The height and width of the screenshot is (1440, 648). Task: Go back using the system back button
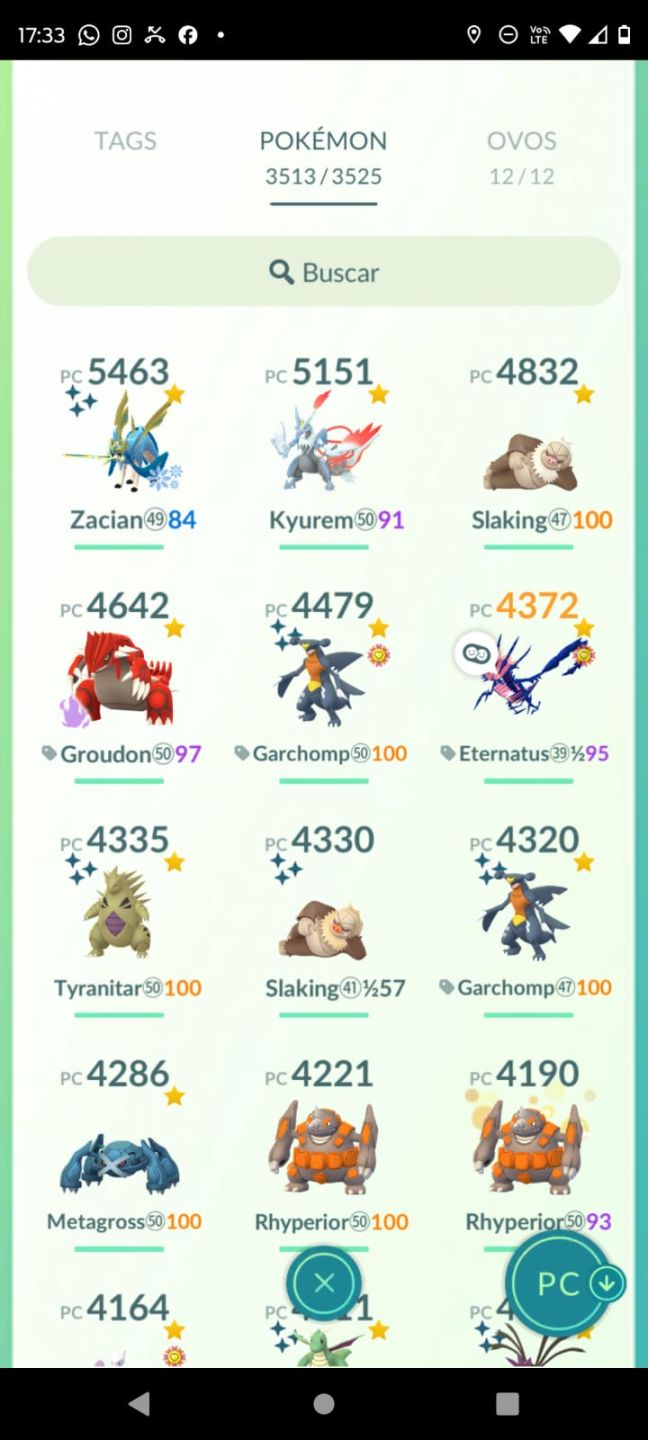point(140,1404)
